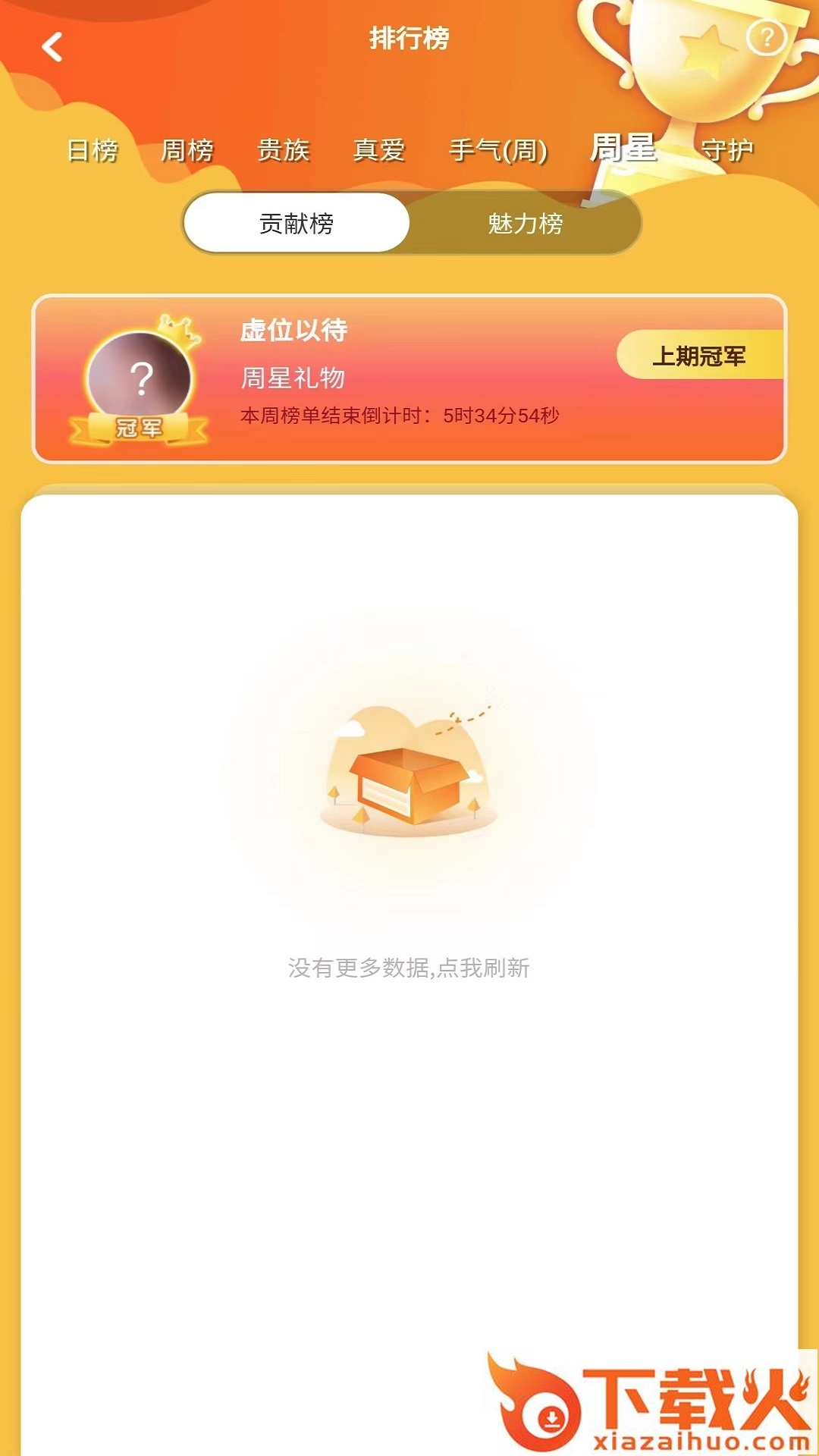
Task: Open the 贵族 ranking tab
Action: point(284,150)
